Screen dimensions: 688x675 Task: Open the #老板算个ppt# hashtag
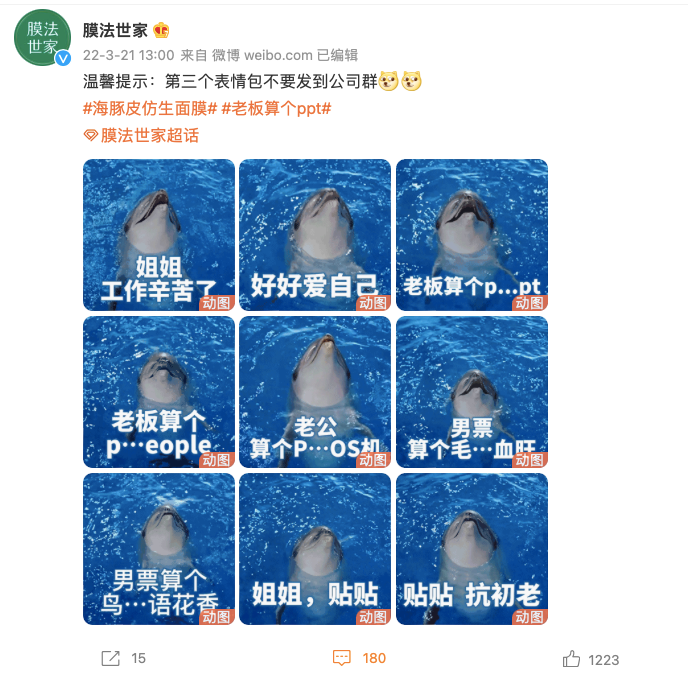(276, 108)
